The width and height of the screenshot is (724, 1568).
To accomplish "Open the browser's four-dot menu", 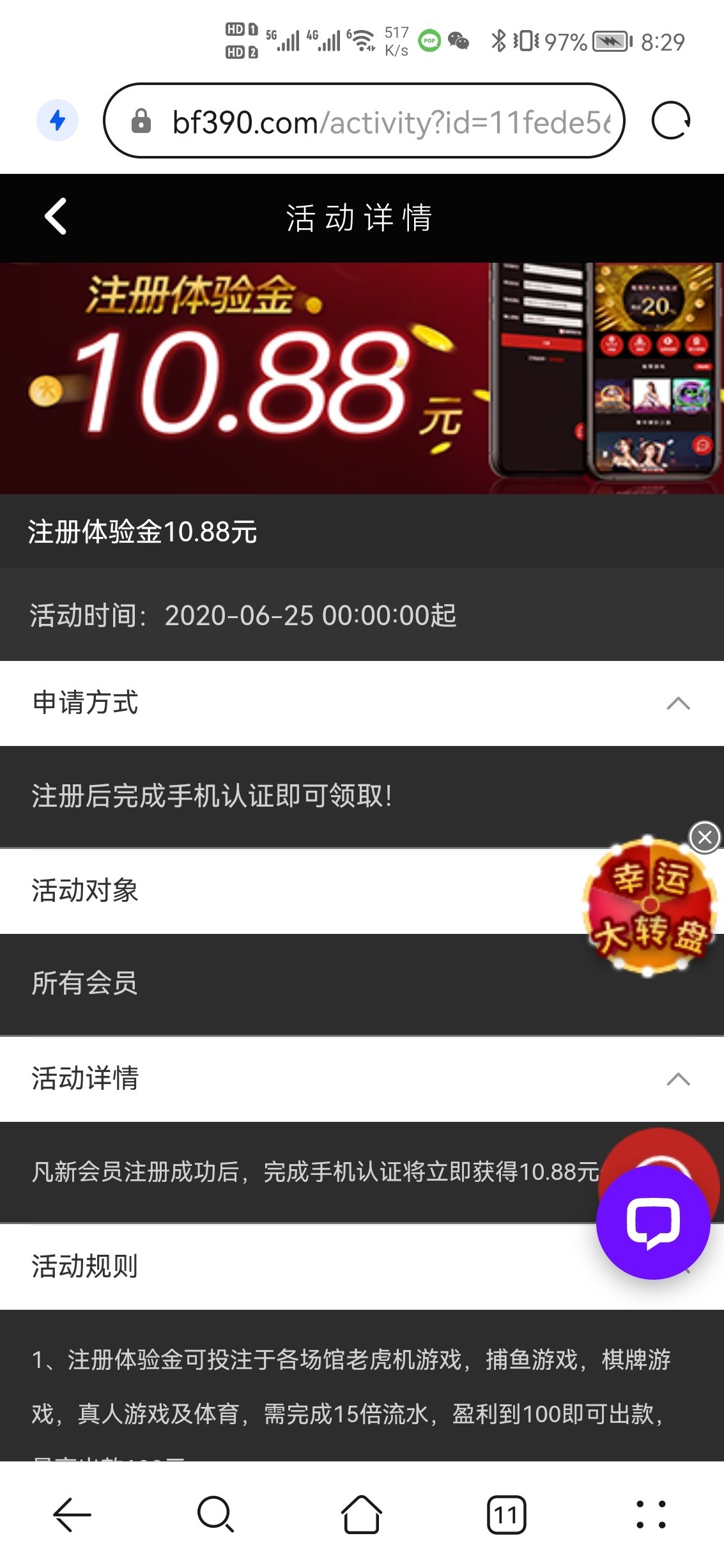I will point(651,1514).
